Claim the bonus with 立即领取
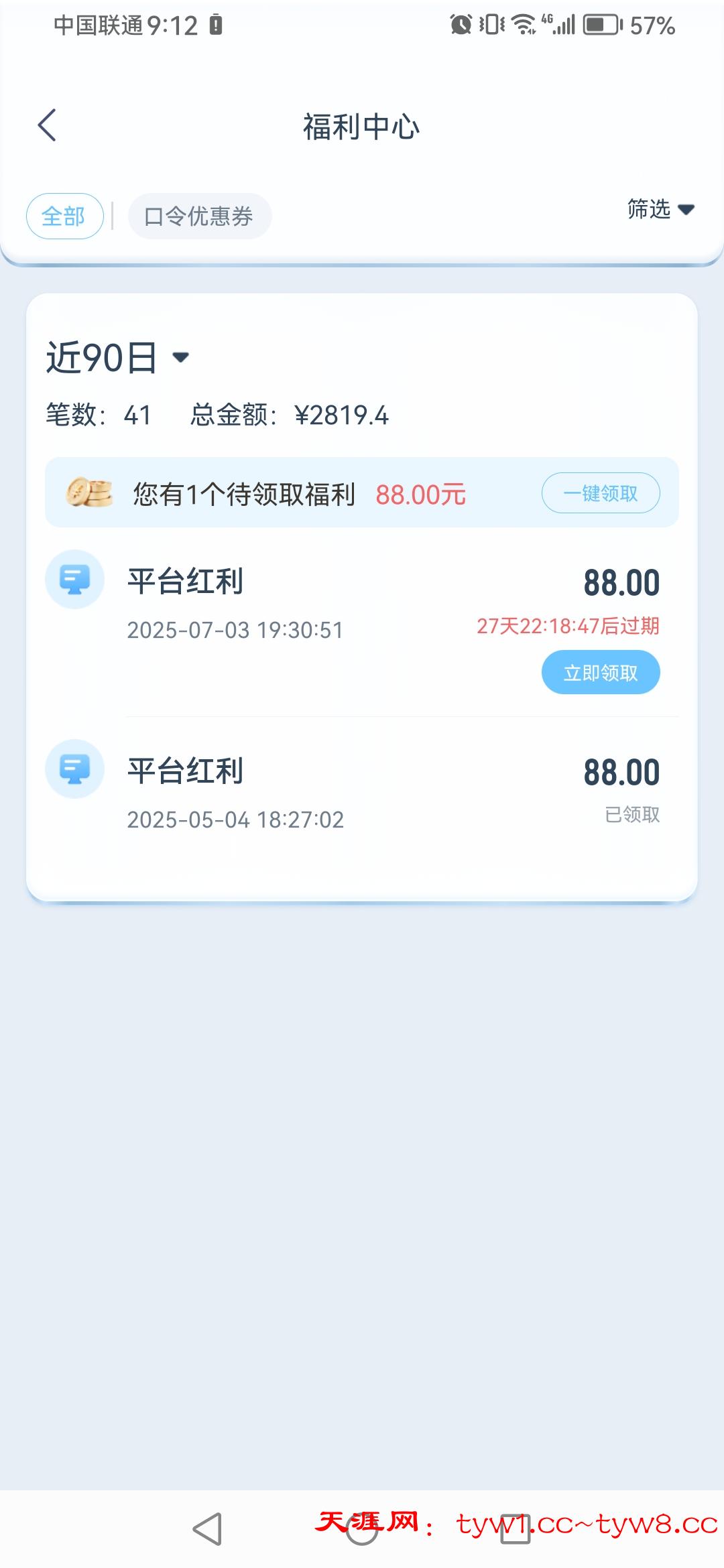 [600, 672]
